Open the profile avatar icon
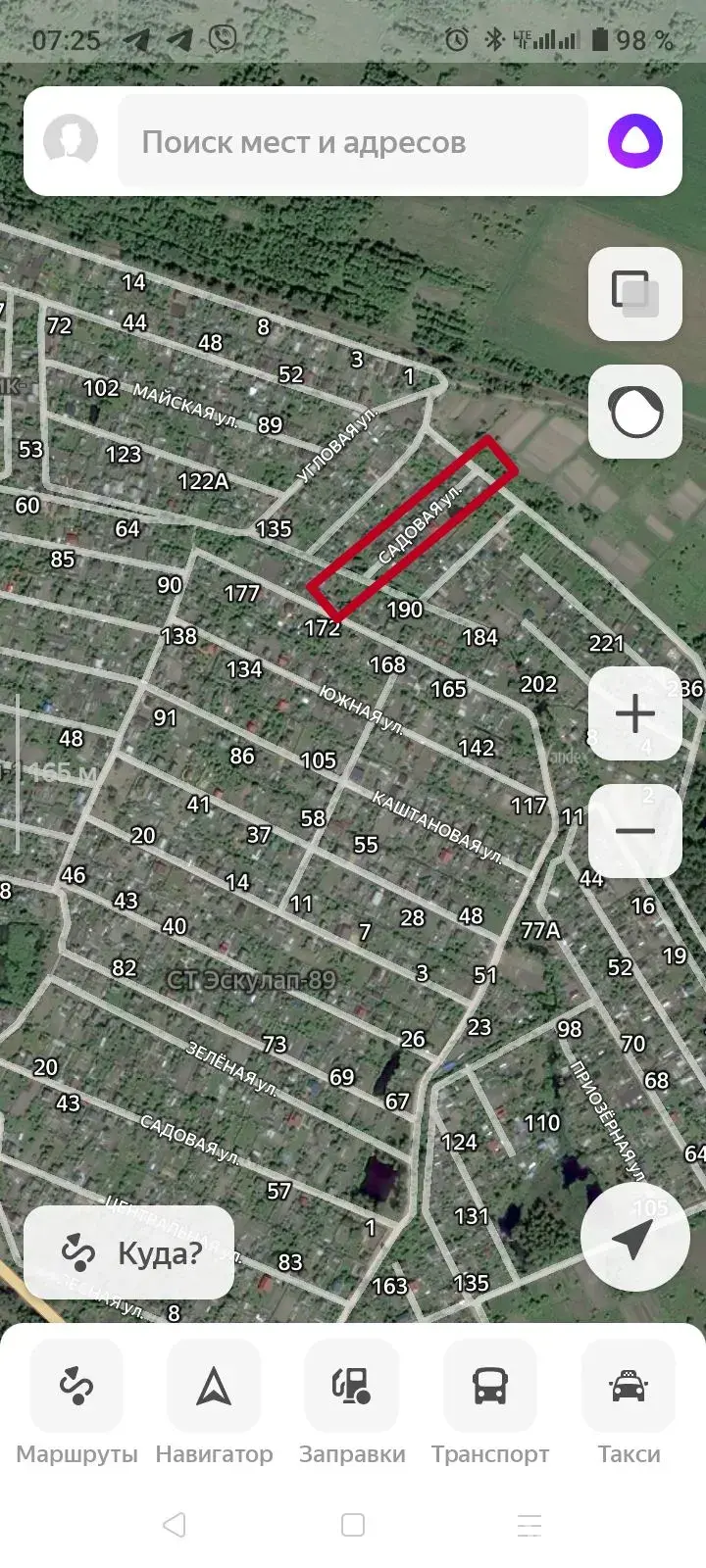Screen dimensions: 706x1568 71,141
